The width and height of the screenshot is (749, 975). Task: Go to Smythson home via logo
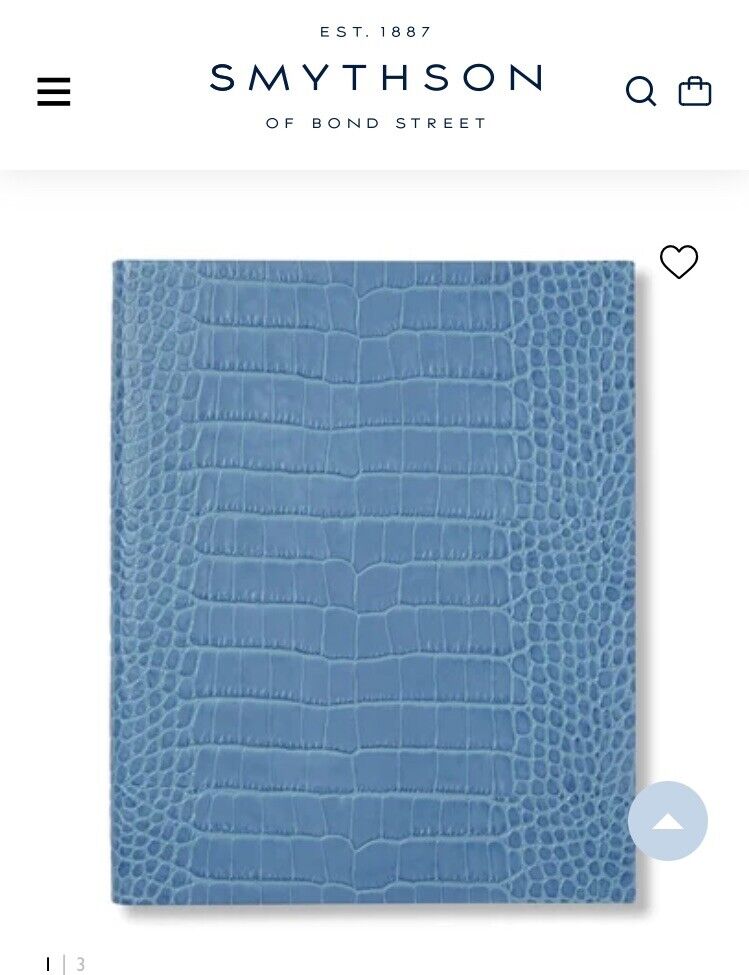(x=375, y=80)
